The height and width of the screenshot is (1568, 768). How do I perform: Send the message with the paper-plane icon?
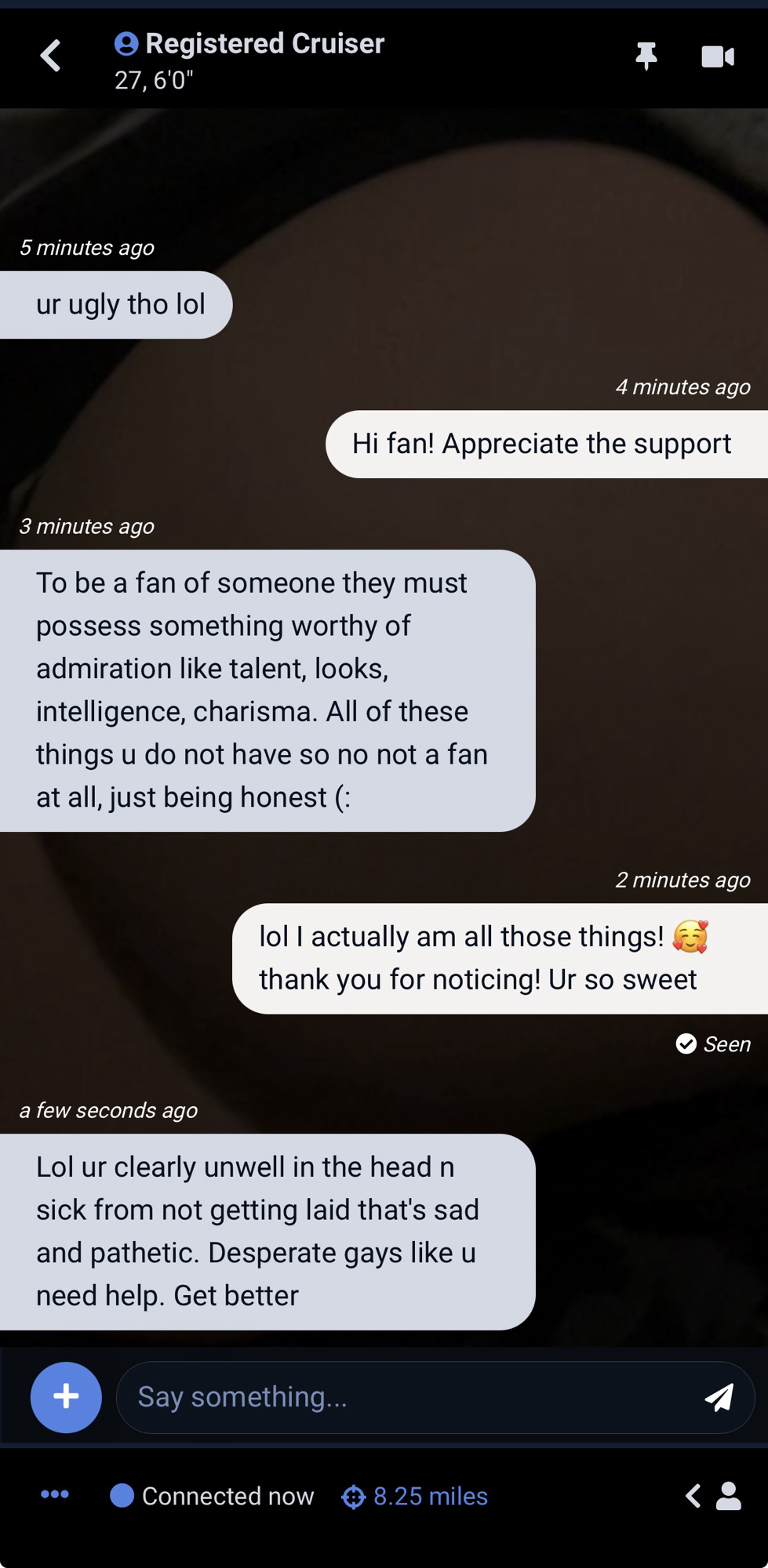tap(719, 1397)
